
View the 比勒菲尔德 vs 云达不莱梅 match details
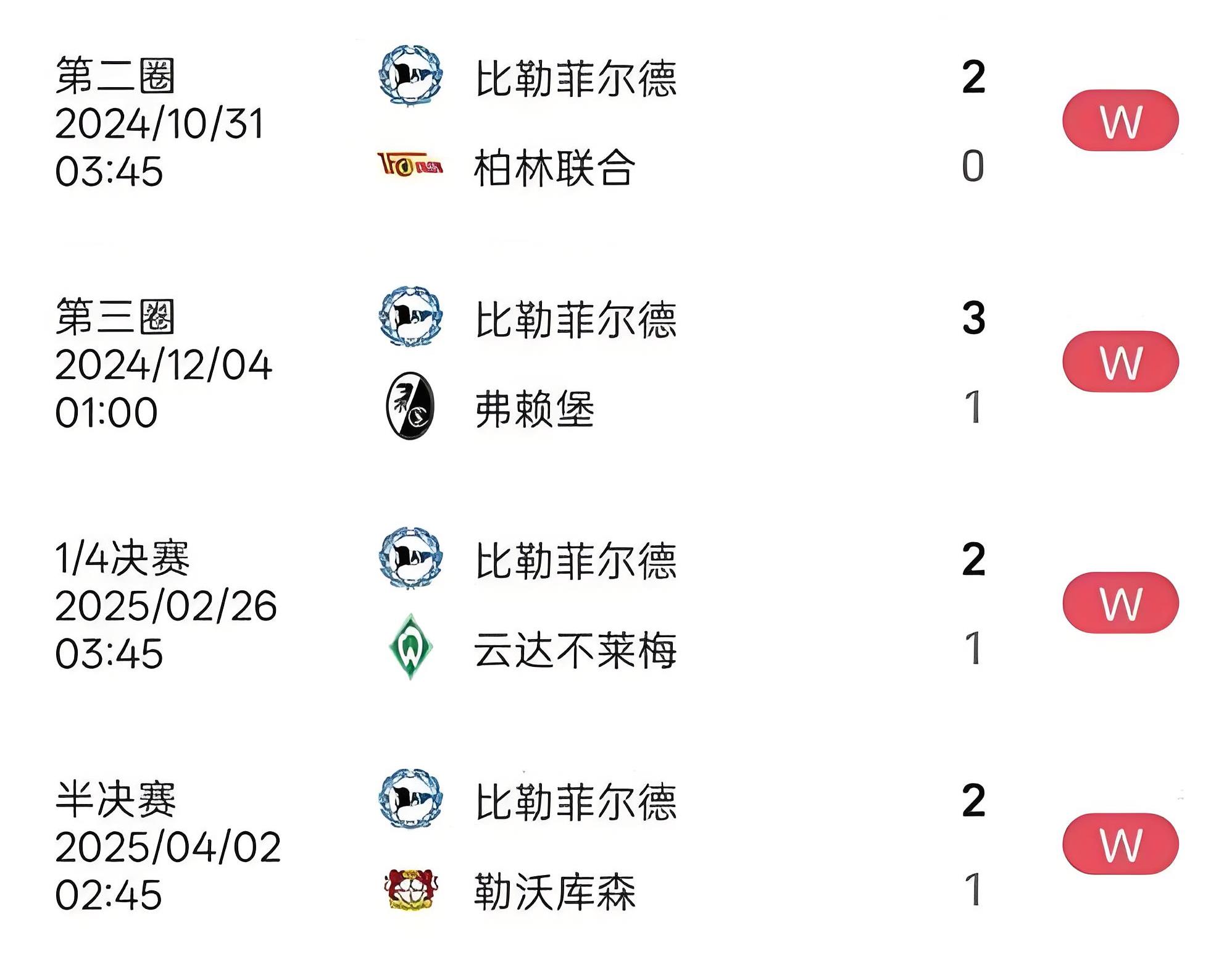(x=574, y=604)
